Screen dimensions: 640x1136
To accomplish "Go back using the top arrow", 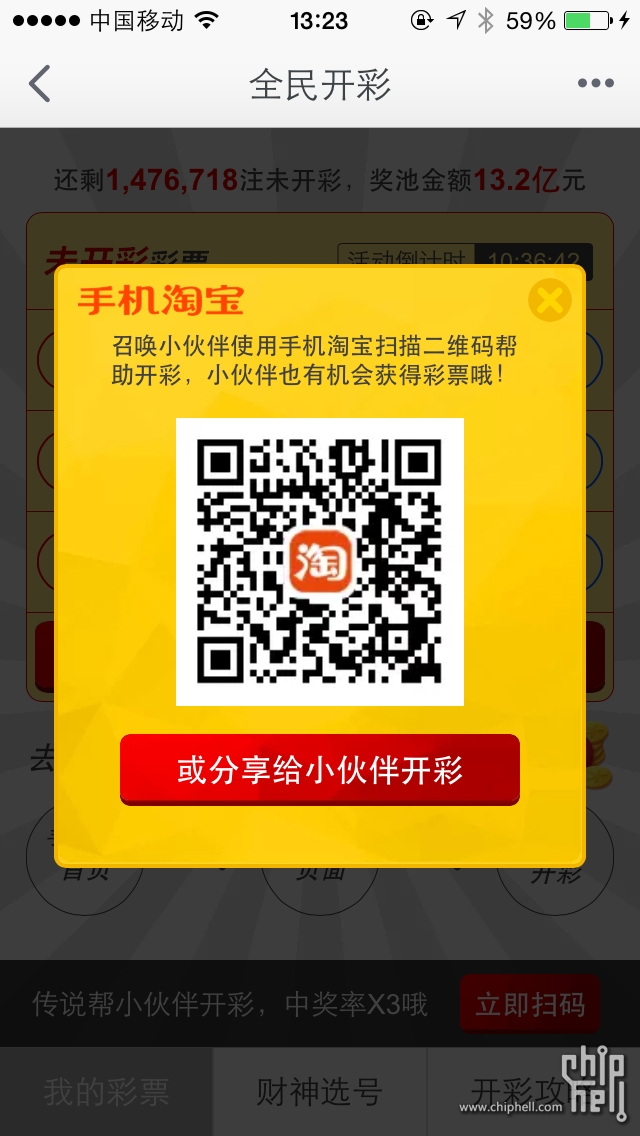I will point(40,84).
